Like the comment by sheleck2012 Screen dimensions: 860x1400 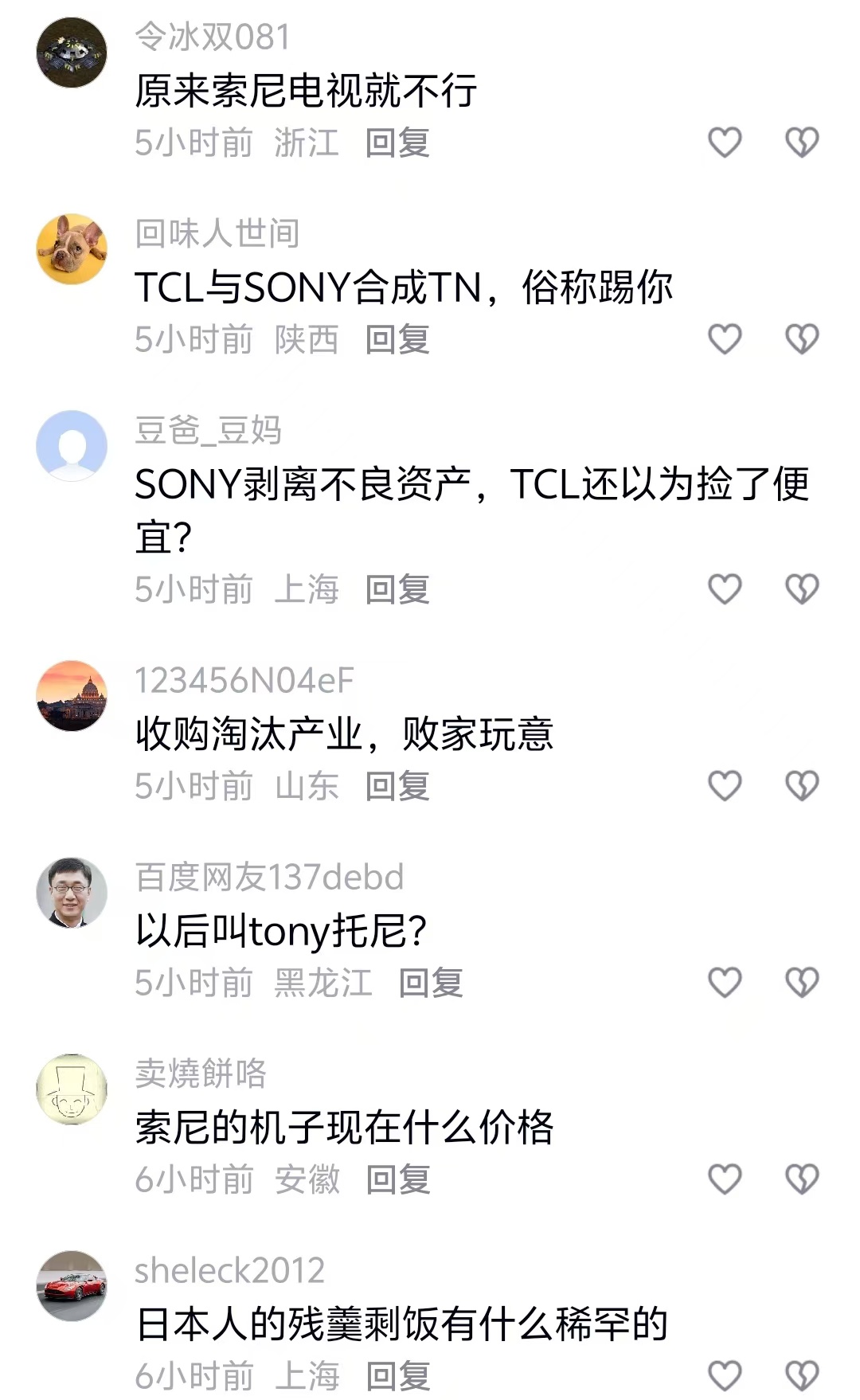click(x=725, y=1375)
